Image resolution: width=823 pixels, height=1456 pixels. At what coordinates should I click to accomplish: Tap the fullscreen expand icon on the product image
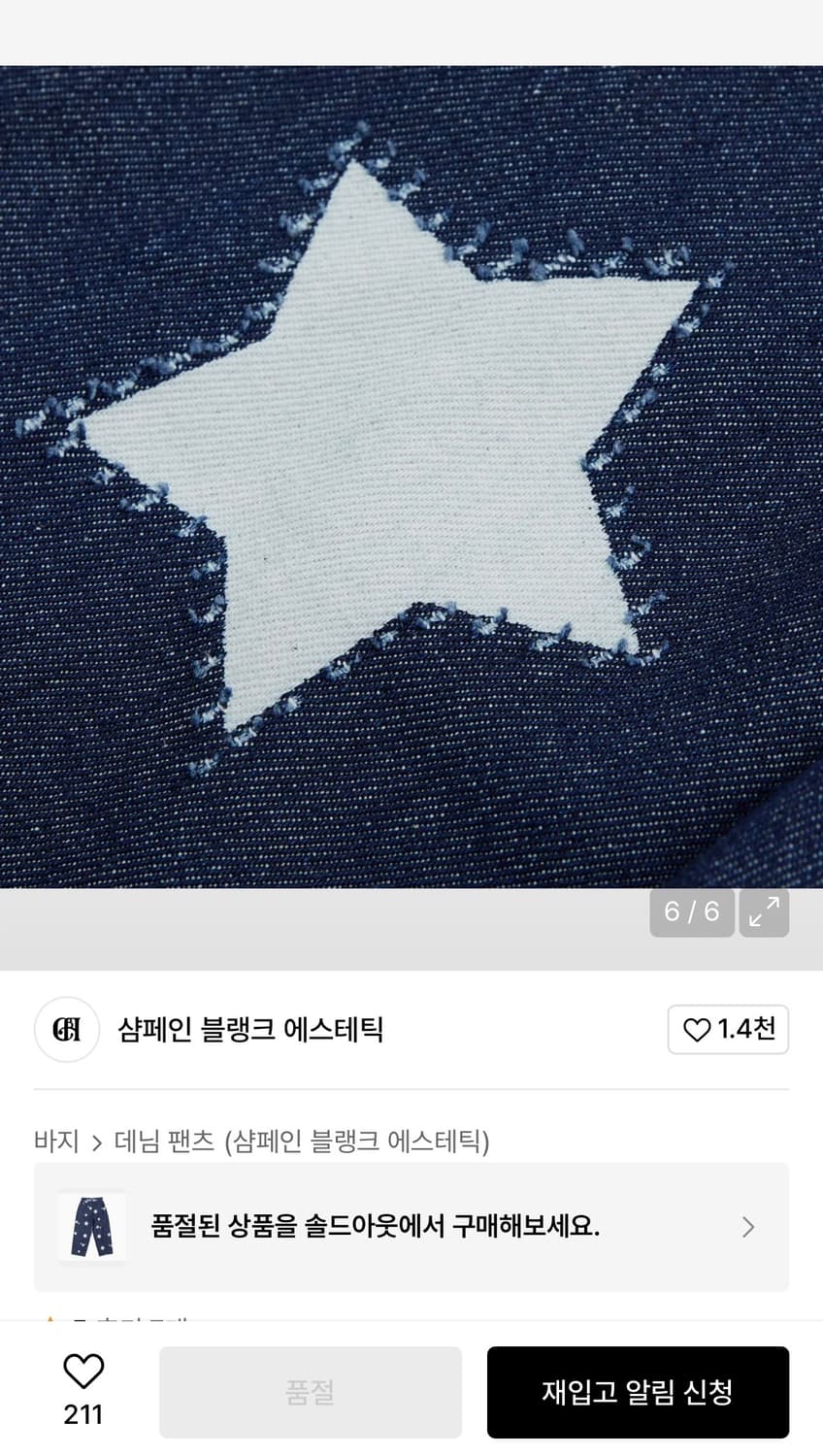[x=766, y=912]
